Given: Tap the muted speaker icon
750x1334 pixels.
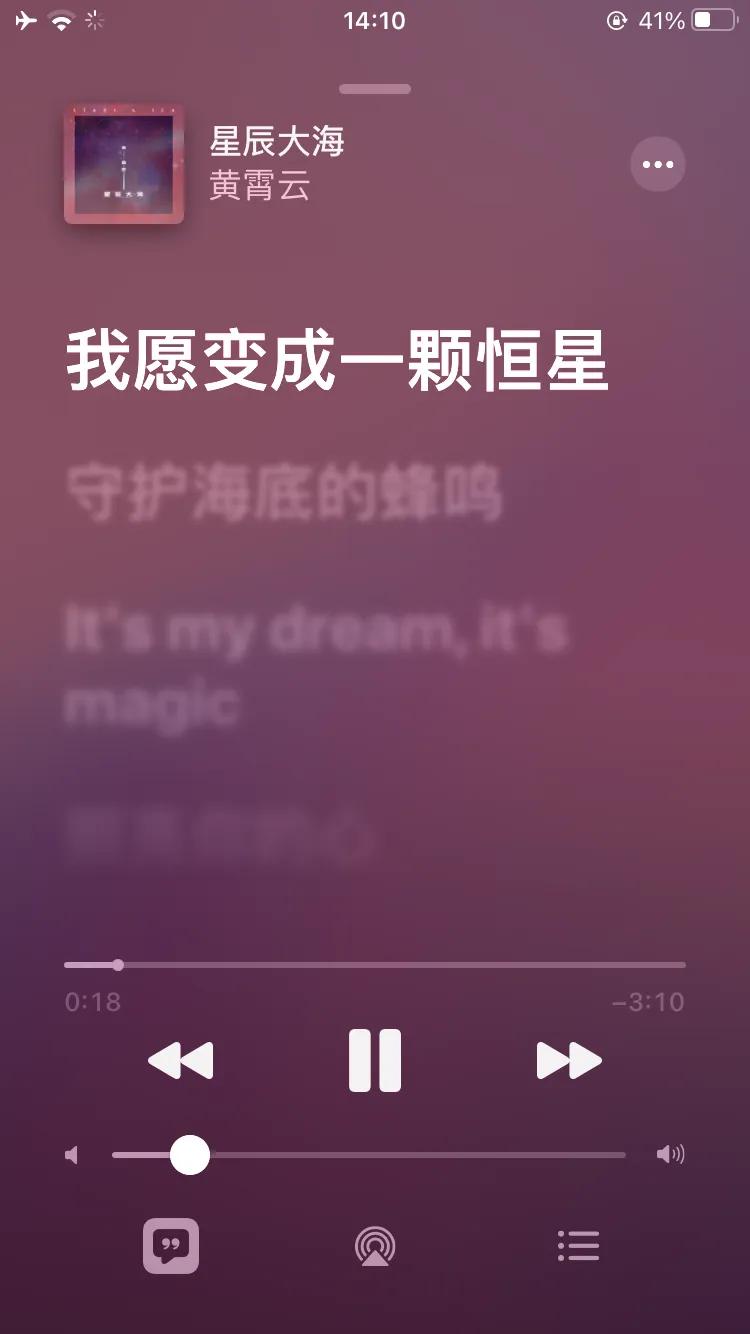Looking at the screenshot, I should (x=72, y=1154).
